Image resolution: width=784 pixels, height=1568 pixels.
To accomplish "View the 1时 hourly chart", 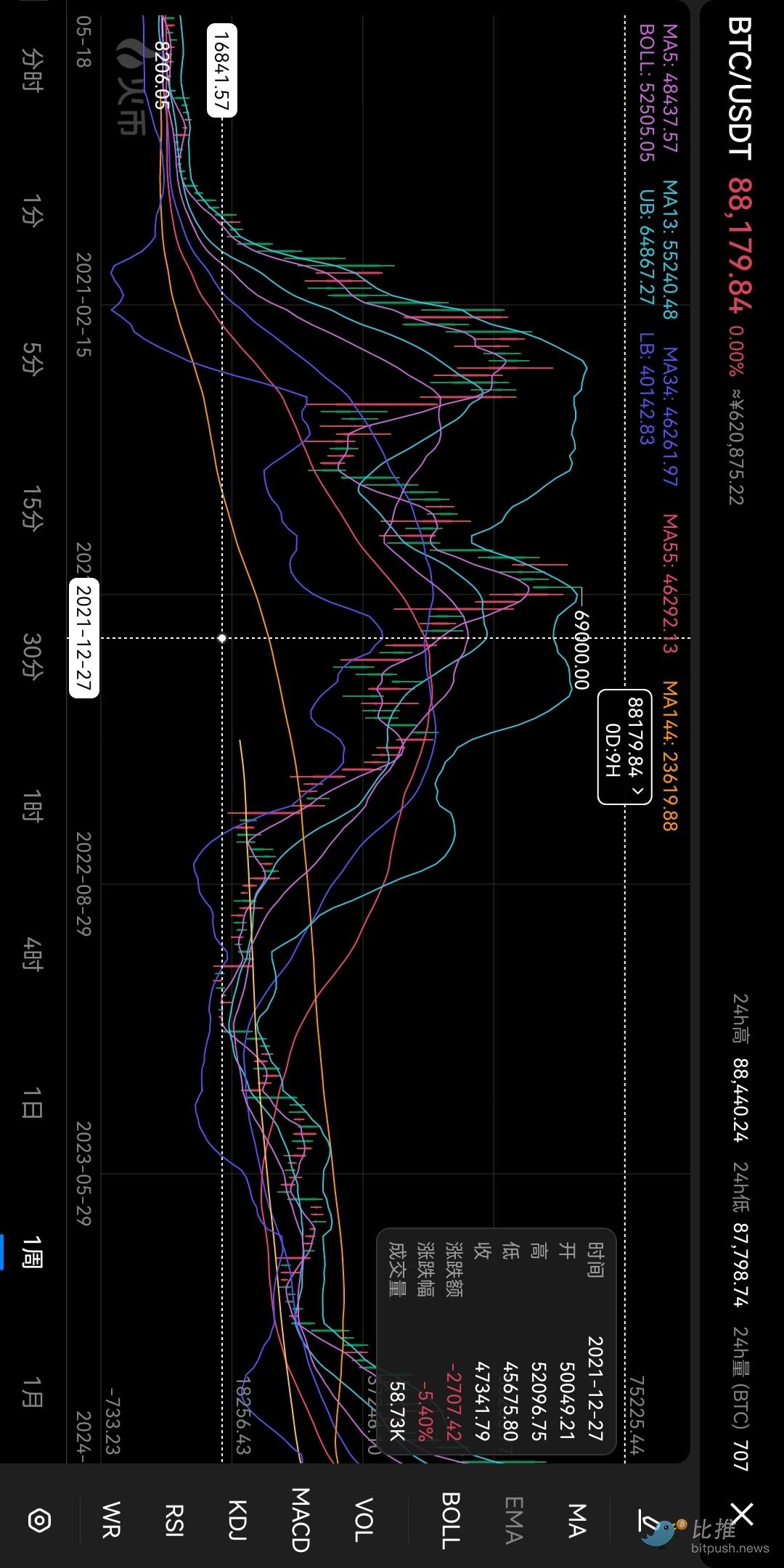I will [x=33, y=806].
